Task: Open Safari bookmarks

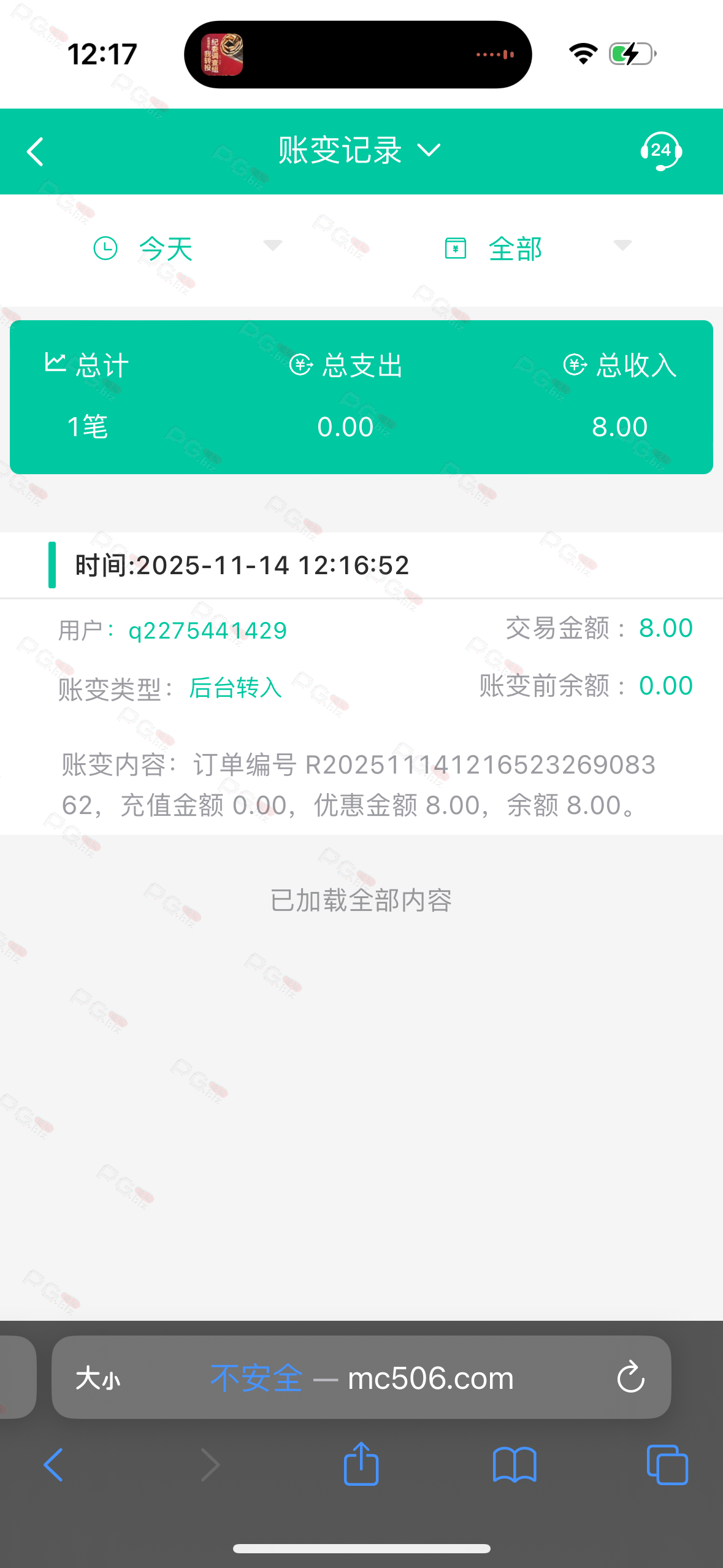Action: click(515, 1465)
